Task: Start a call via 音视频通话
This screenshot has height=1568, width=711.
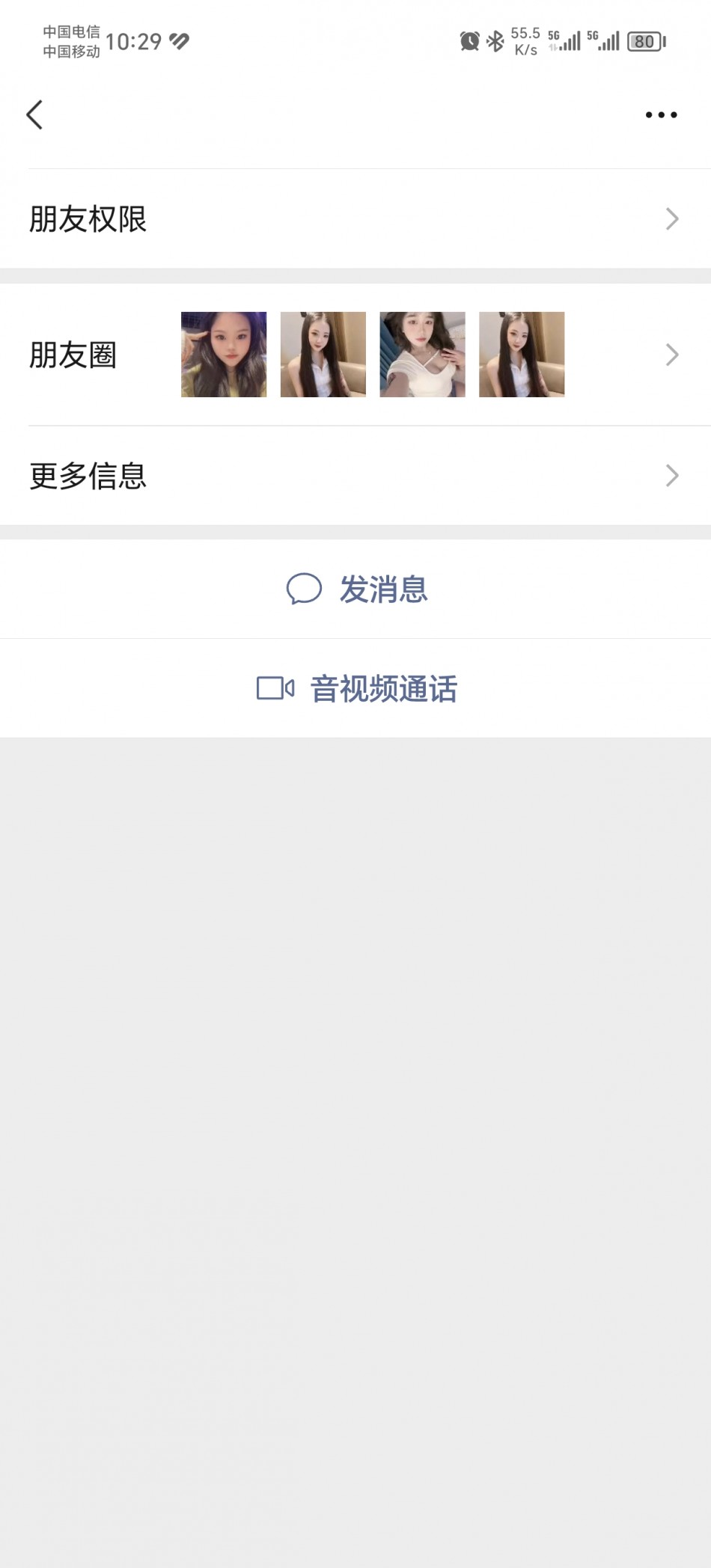Action: (x=355, y=688)
